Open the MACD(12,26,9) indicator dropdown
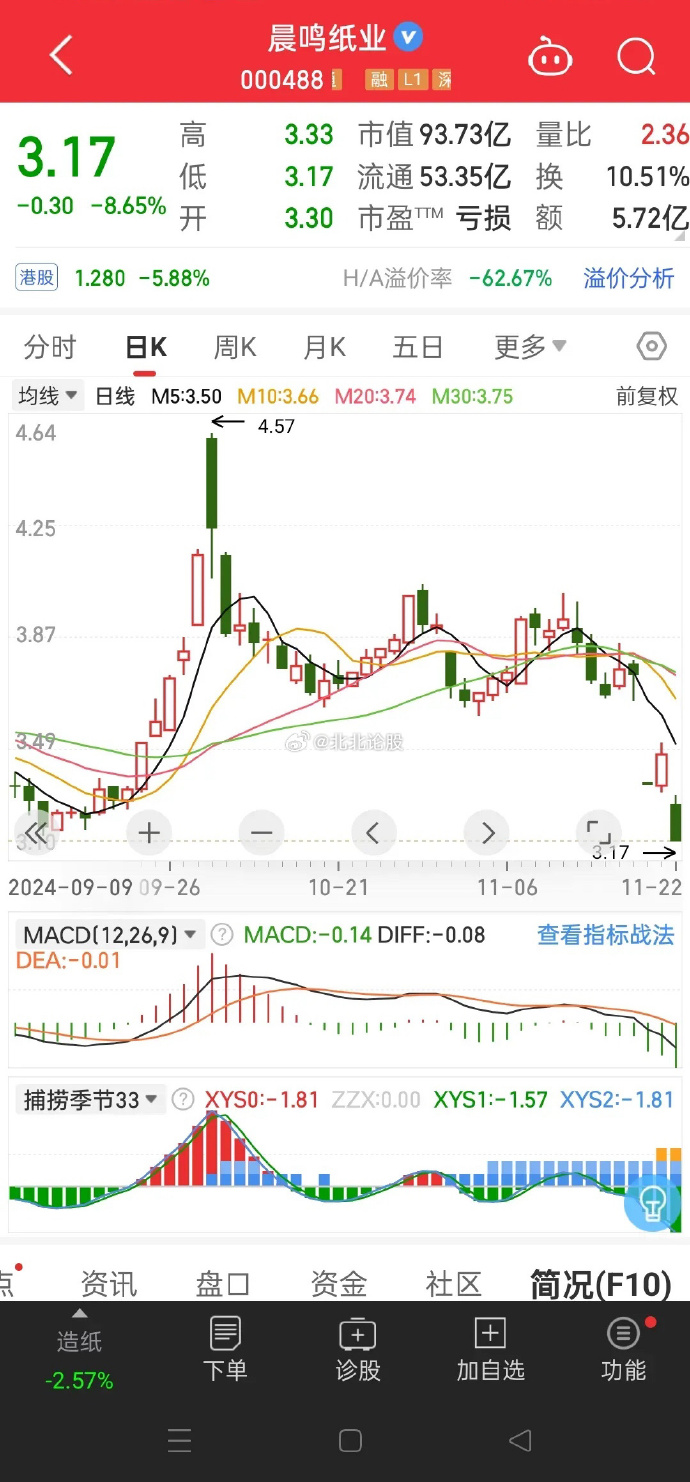Image resolution: width=690 pixels, height=1482 pixels. (x=110, y=935)
